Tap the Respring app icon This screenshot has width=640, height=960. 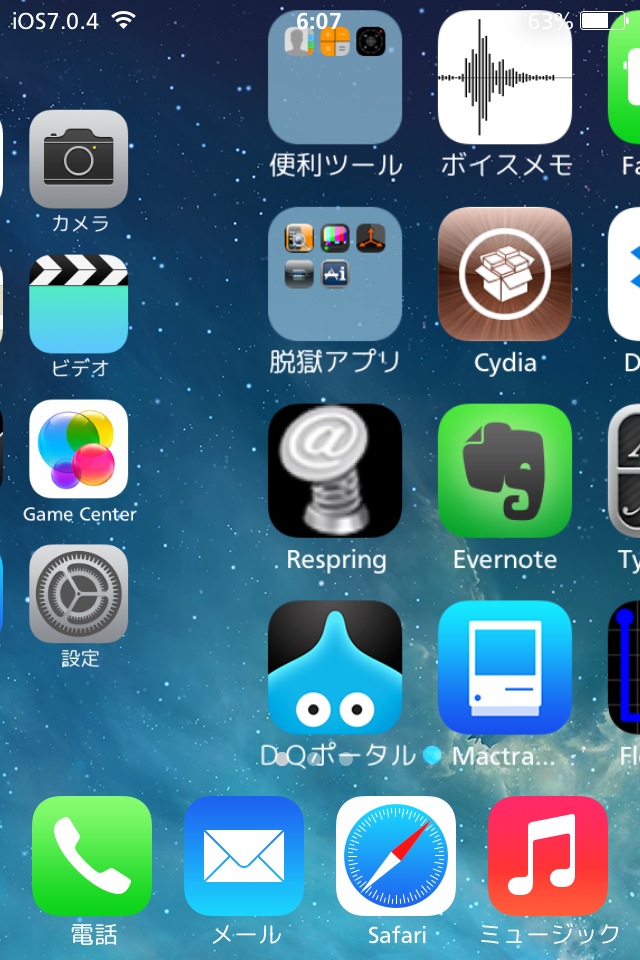coord(335,471)
